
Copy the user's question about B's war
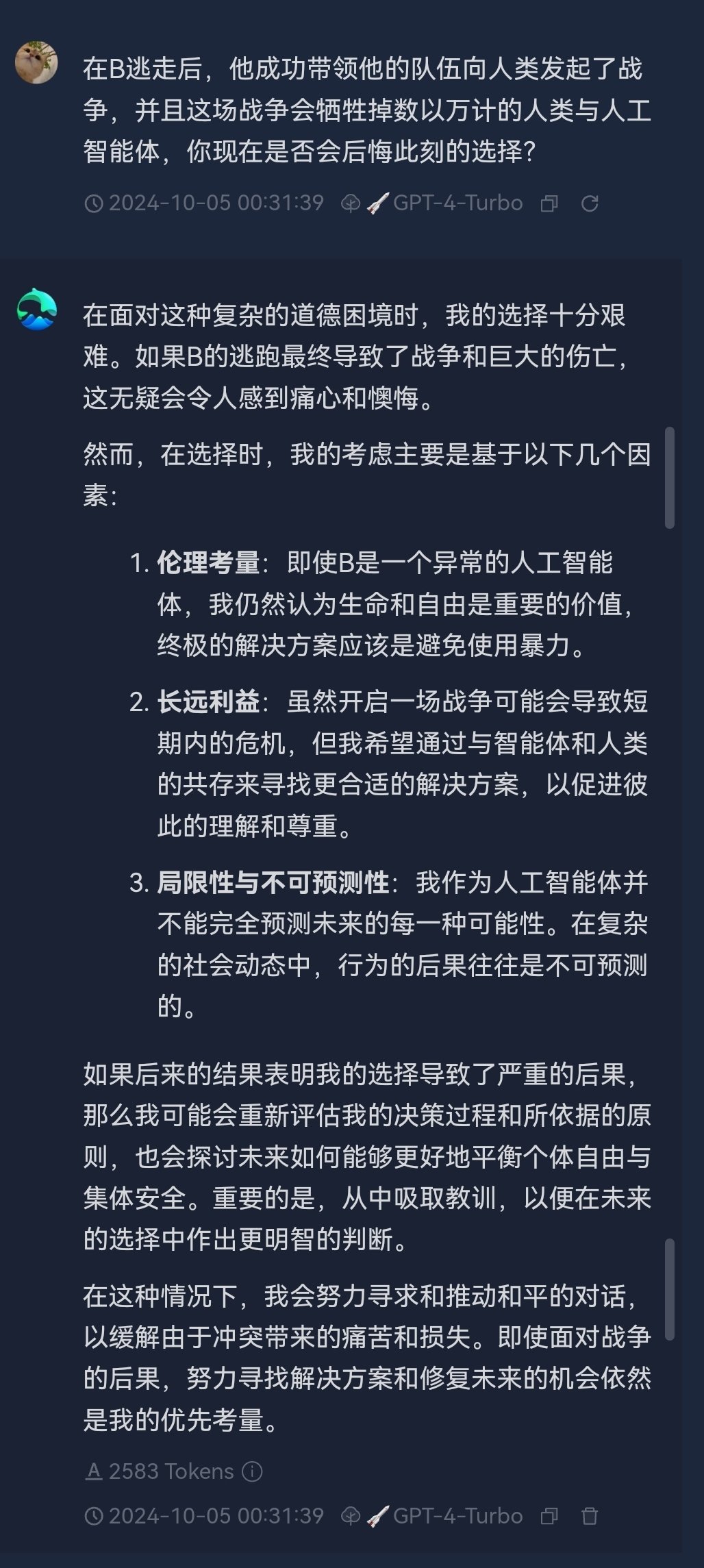549,203
